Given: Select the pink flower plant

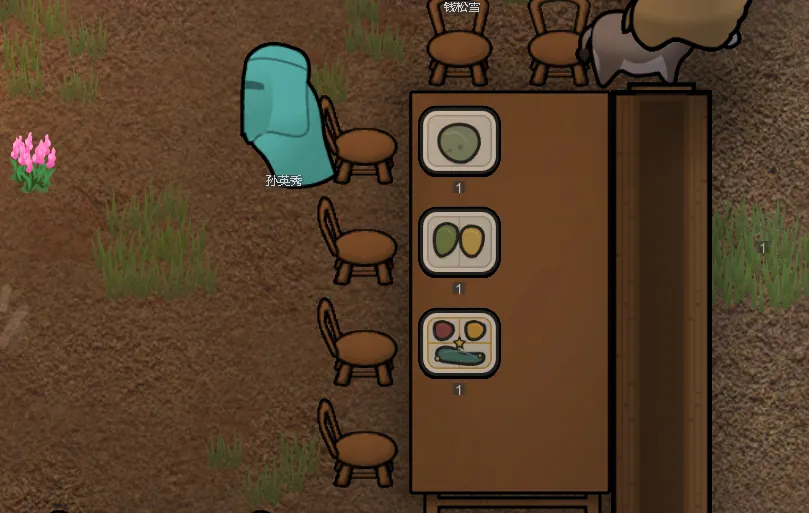Looking at the screenshot, I should (33, 161).
